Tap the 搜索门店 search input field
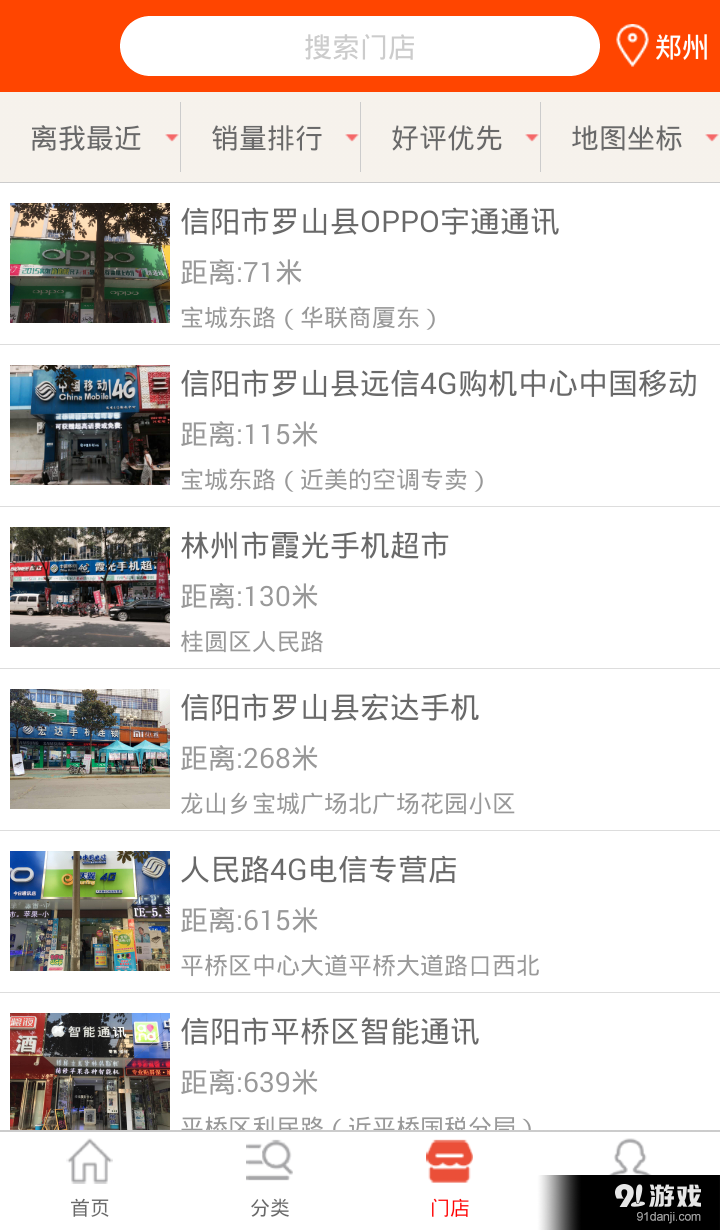This screenshot has width=720, height=1230. (x=360, y=45)
